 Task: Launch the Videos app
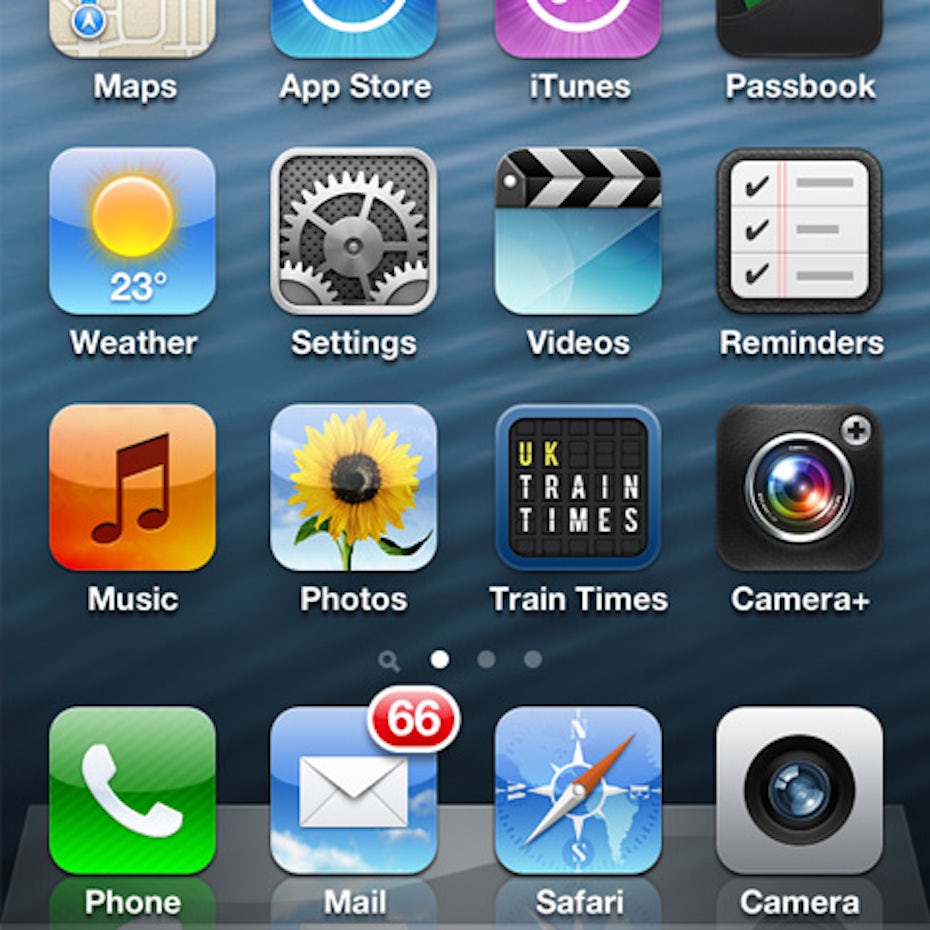577,231
